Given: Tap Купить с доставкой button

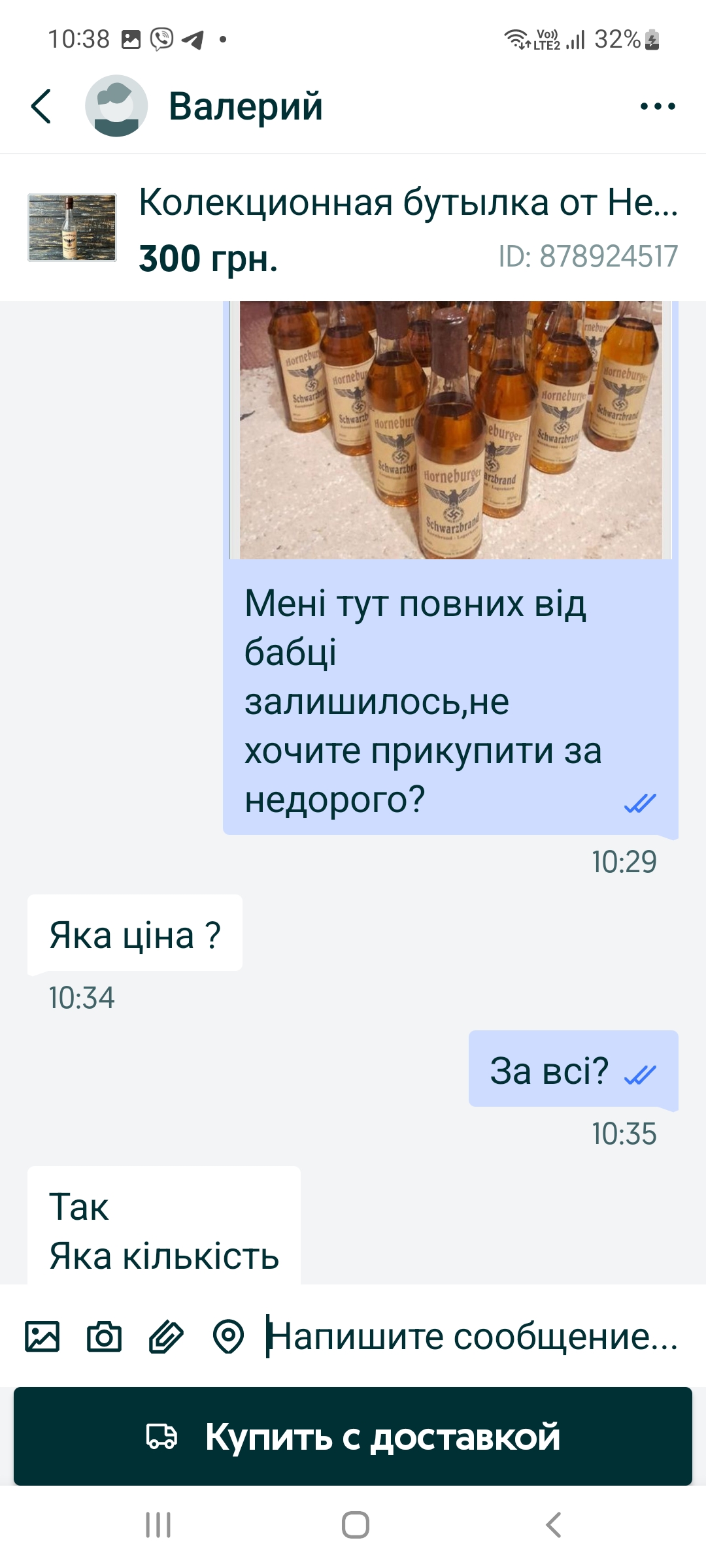Looking at the screenshot, I should [353, 1437].
